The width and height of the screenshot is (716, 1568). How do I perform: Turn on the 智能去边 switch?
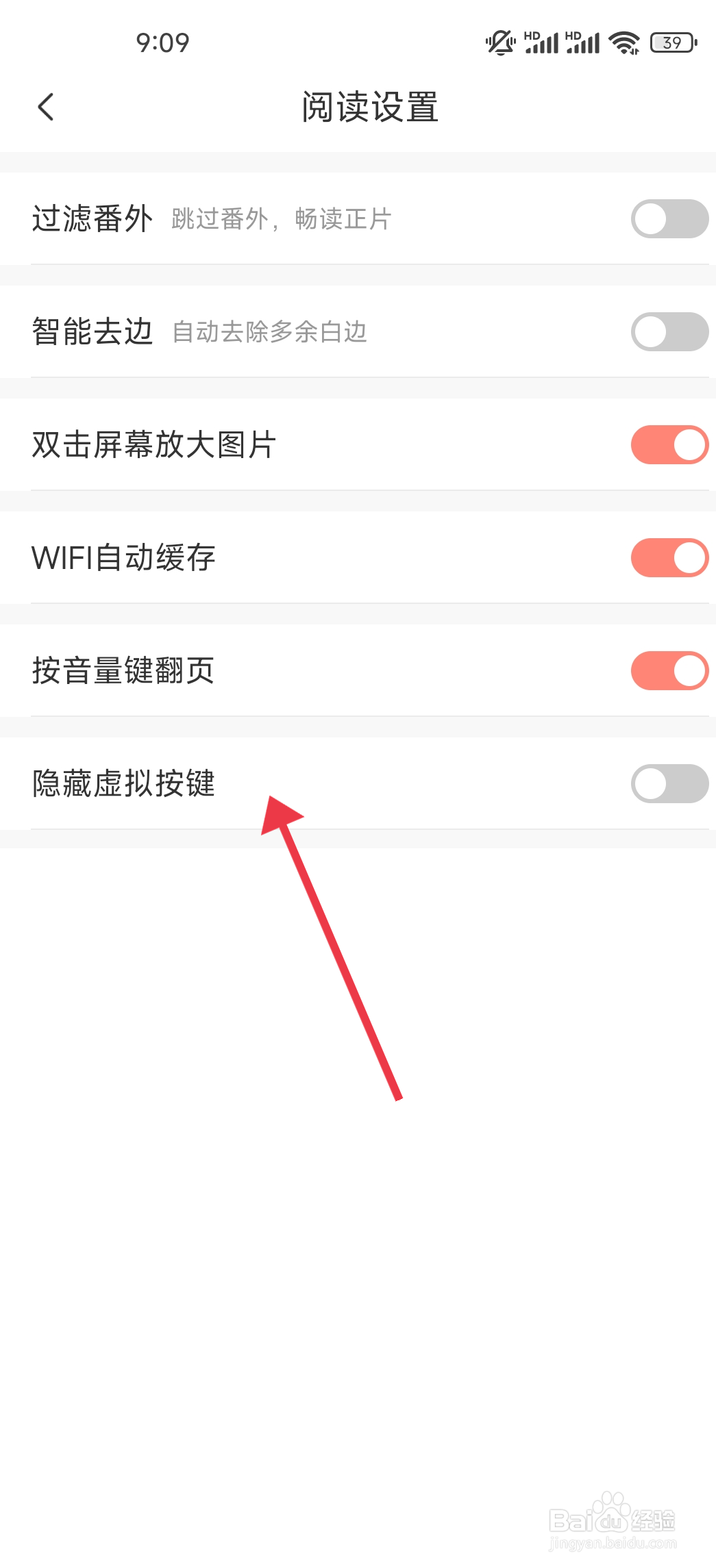pos(668,331)
